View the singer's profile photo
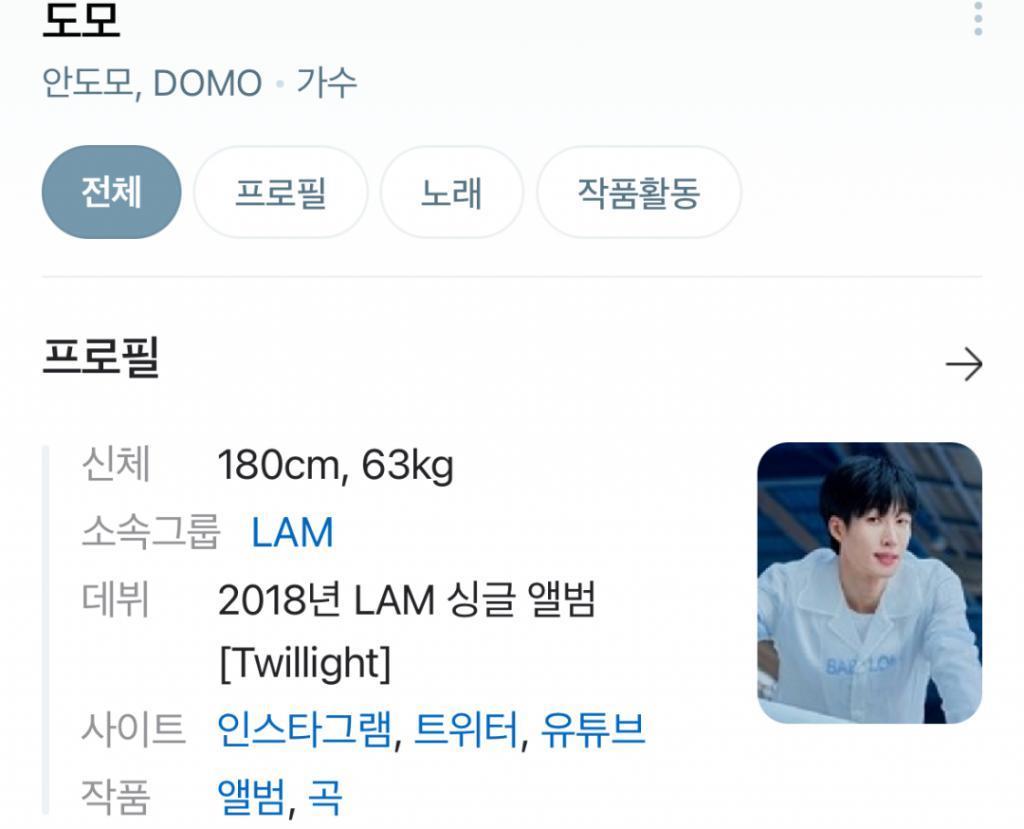This screenshot has width=1024, height=829. tap(869, 583)
